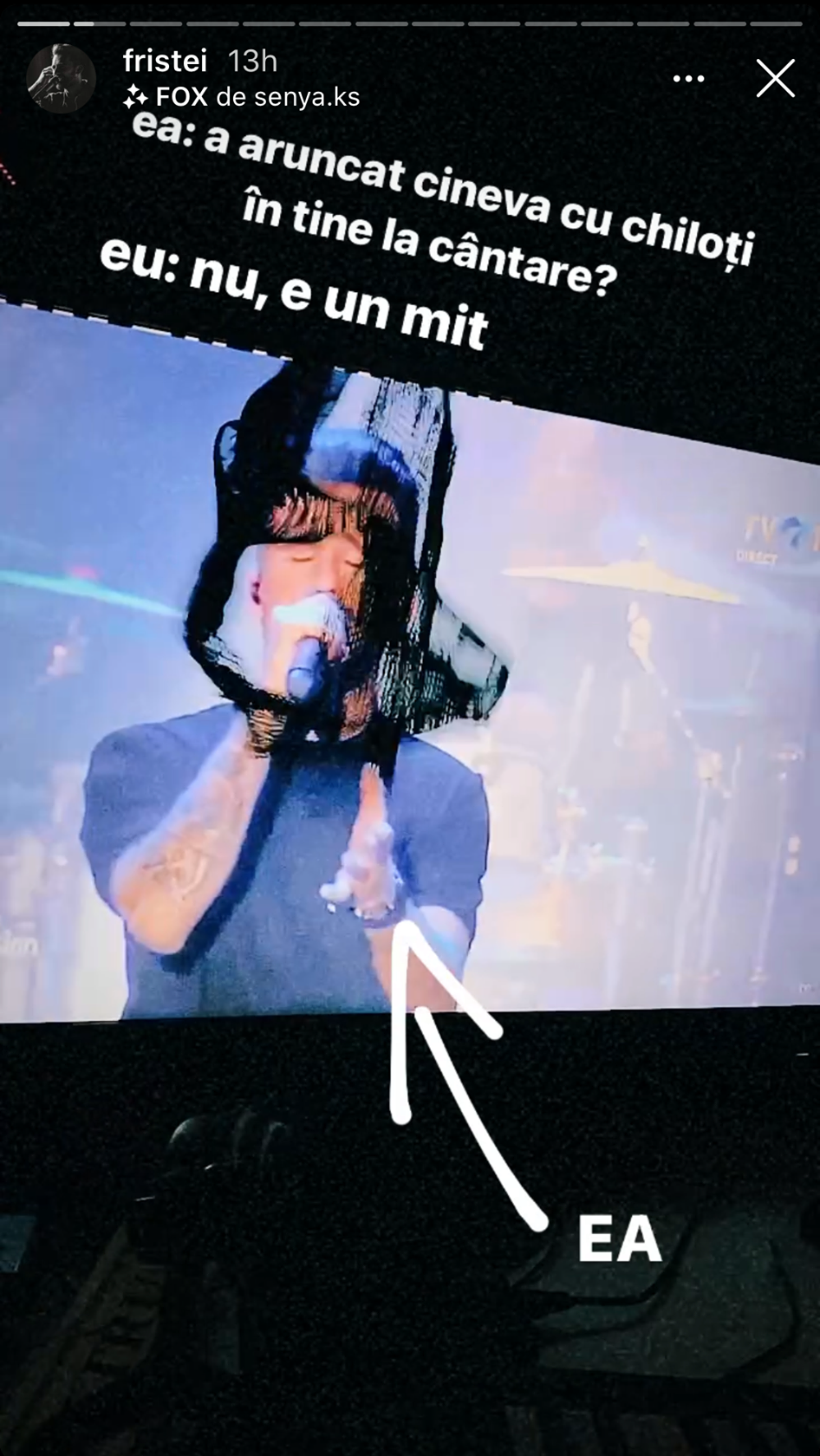820x1456 pixels.
Task: Open fristei's profile picture
Action: click(61, 79)
